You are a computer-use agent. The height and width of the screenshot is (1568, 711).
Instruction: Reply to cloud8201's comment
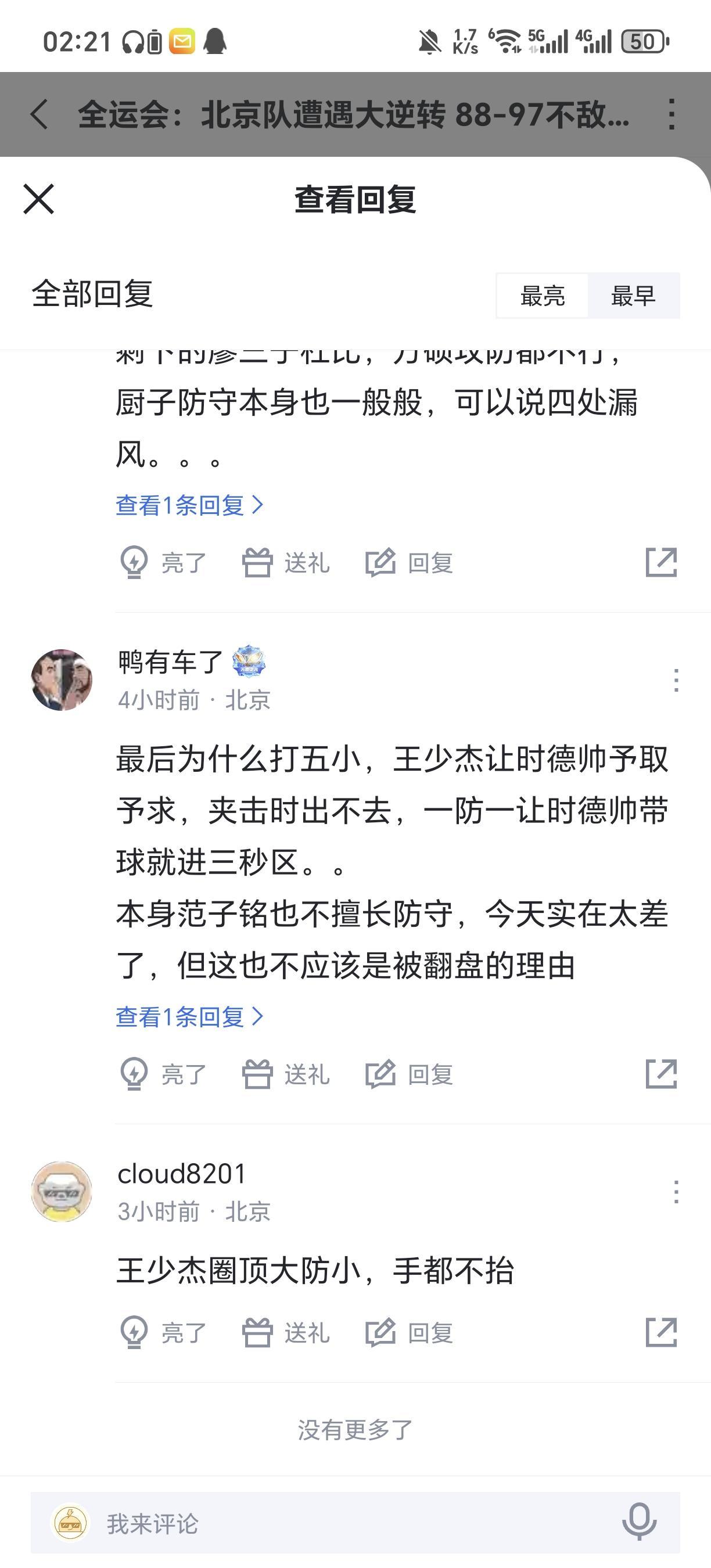[x=409, y=1332]
